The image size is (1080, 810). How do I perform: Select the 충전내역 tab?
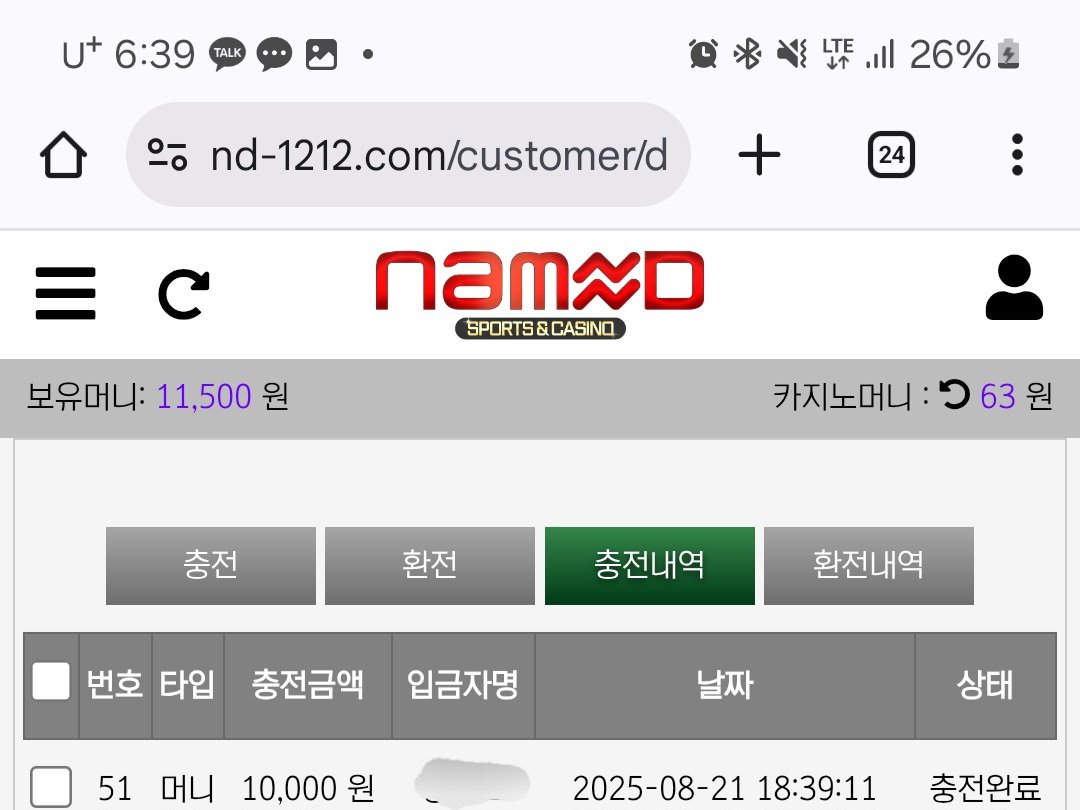[x=649, y=565]
